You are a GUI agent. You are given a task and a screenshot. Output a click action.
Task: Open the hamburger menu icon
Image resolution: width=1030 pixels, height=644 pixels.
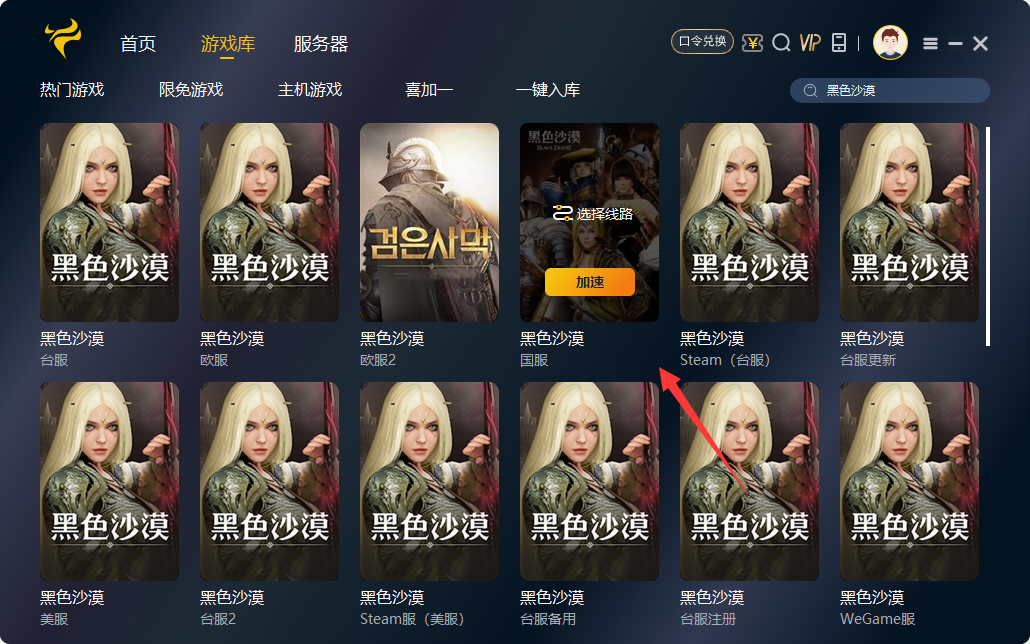coord(930,43)
